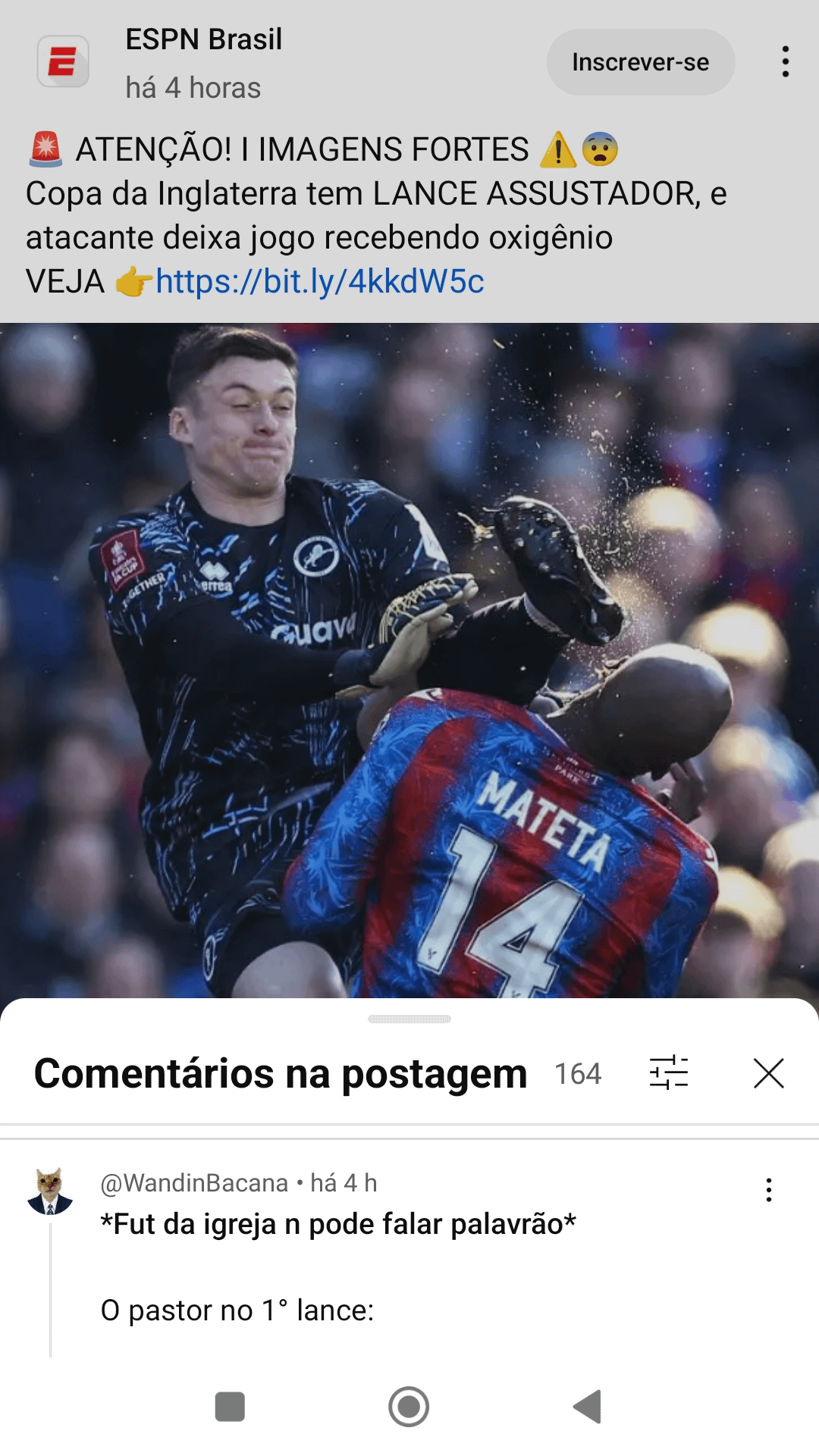Close the comments panel
Screen dimensions: 819x1456
point(768,1073)
